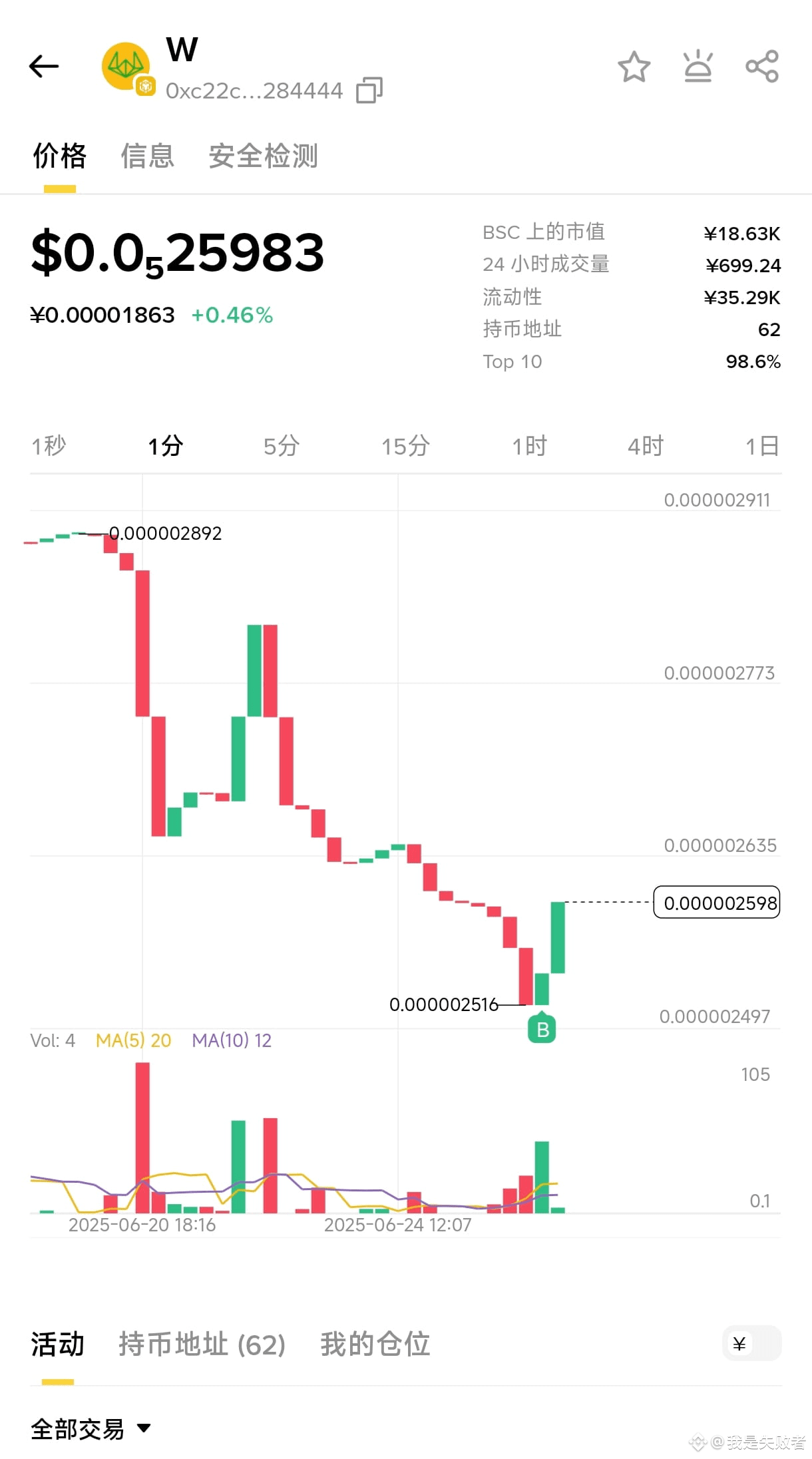The height and width of the screenshot is (1459, 812).
Task: Open the 持币地址 (62) tab
Action: click(x=202, y=1344)
